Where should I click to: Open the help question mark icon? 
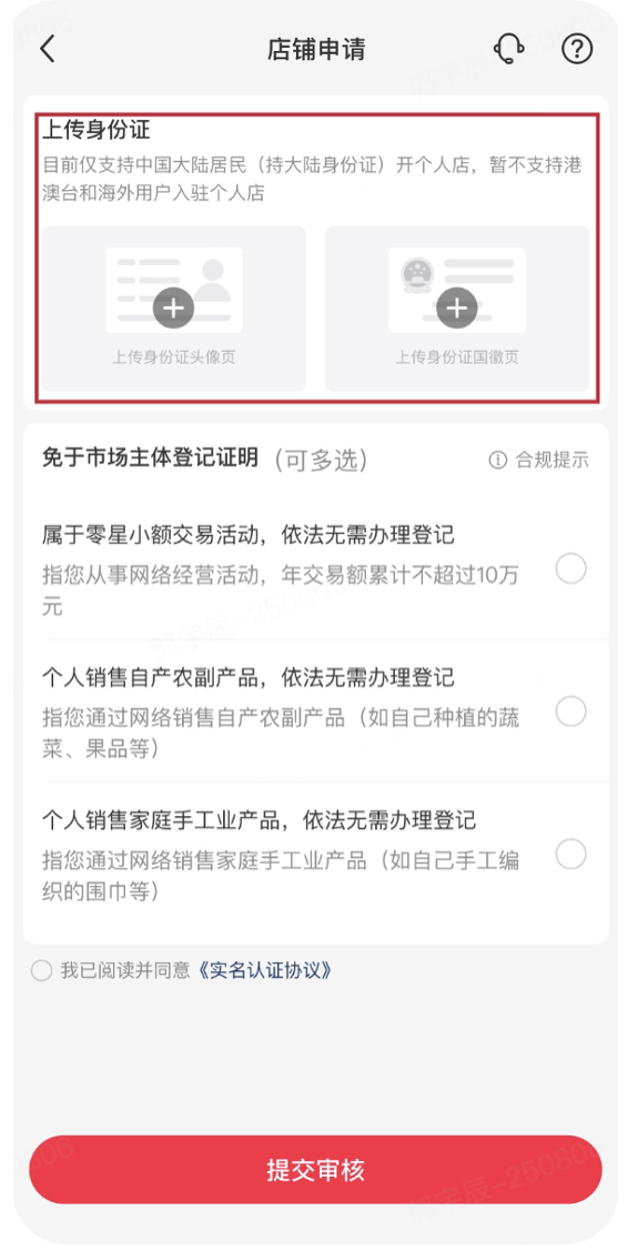pyautogui.click(x=577, y=49)
